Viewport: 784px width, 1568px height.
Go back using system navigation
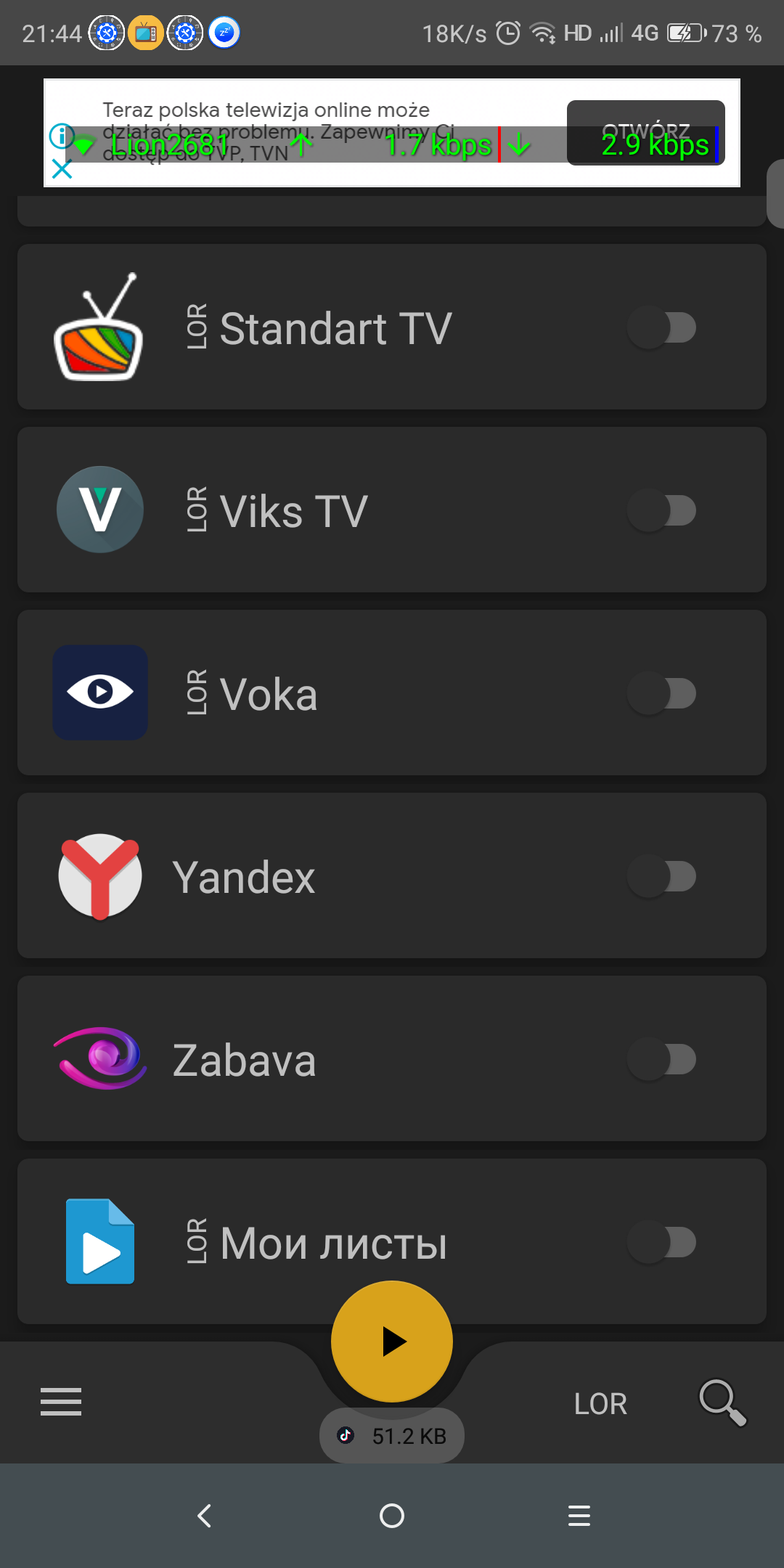point(205,1516)
